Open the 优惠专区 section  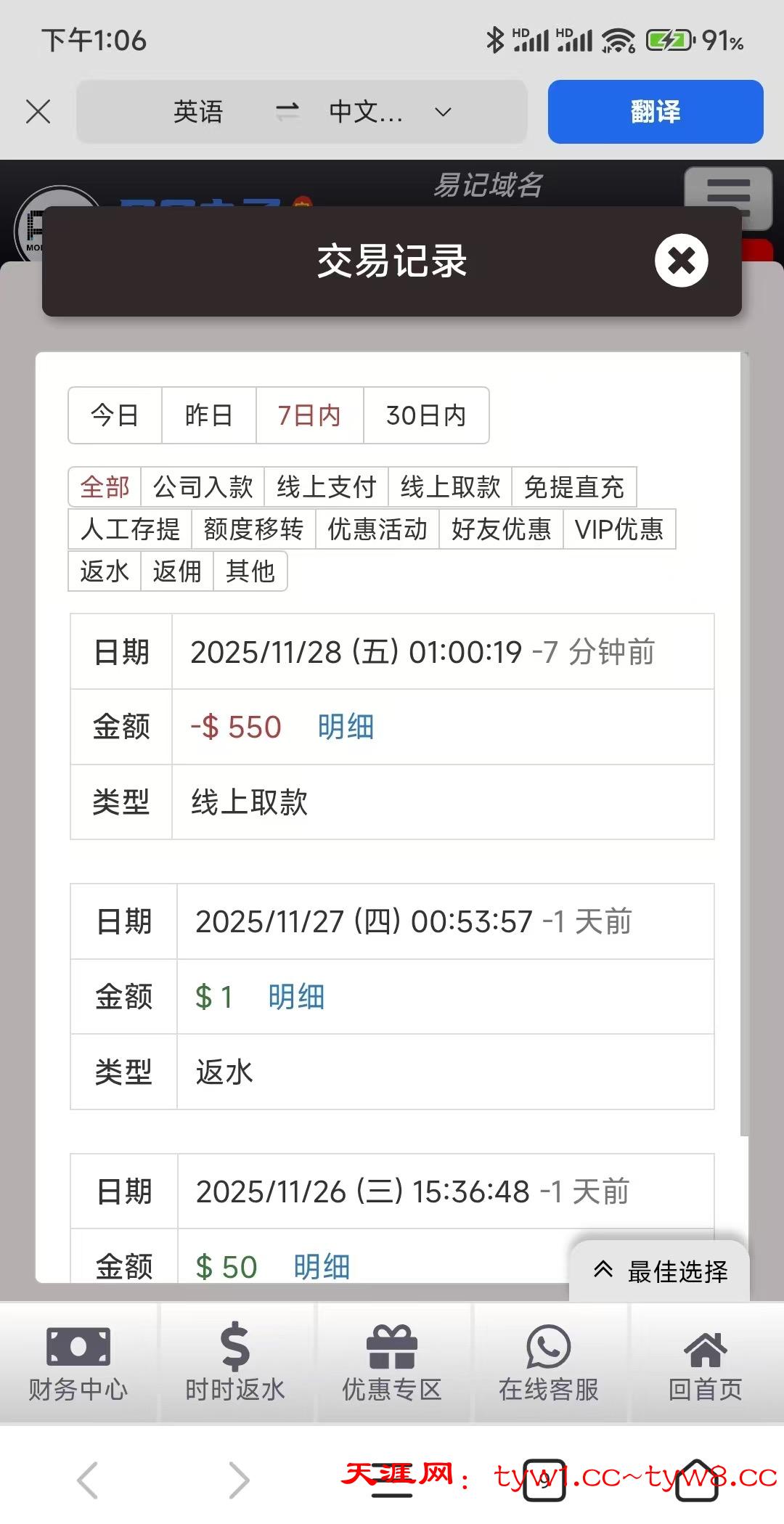point(392,1363)
